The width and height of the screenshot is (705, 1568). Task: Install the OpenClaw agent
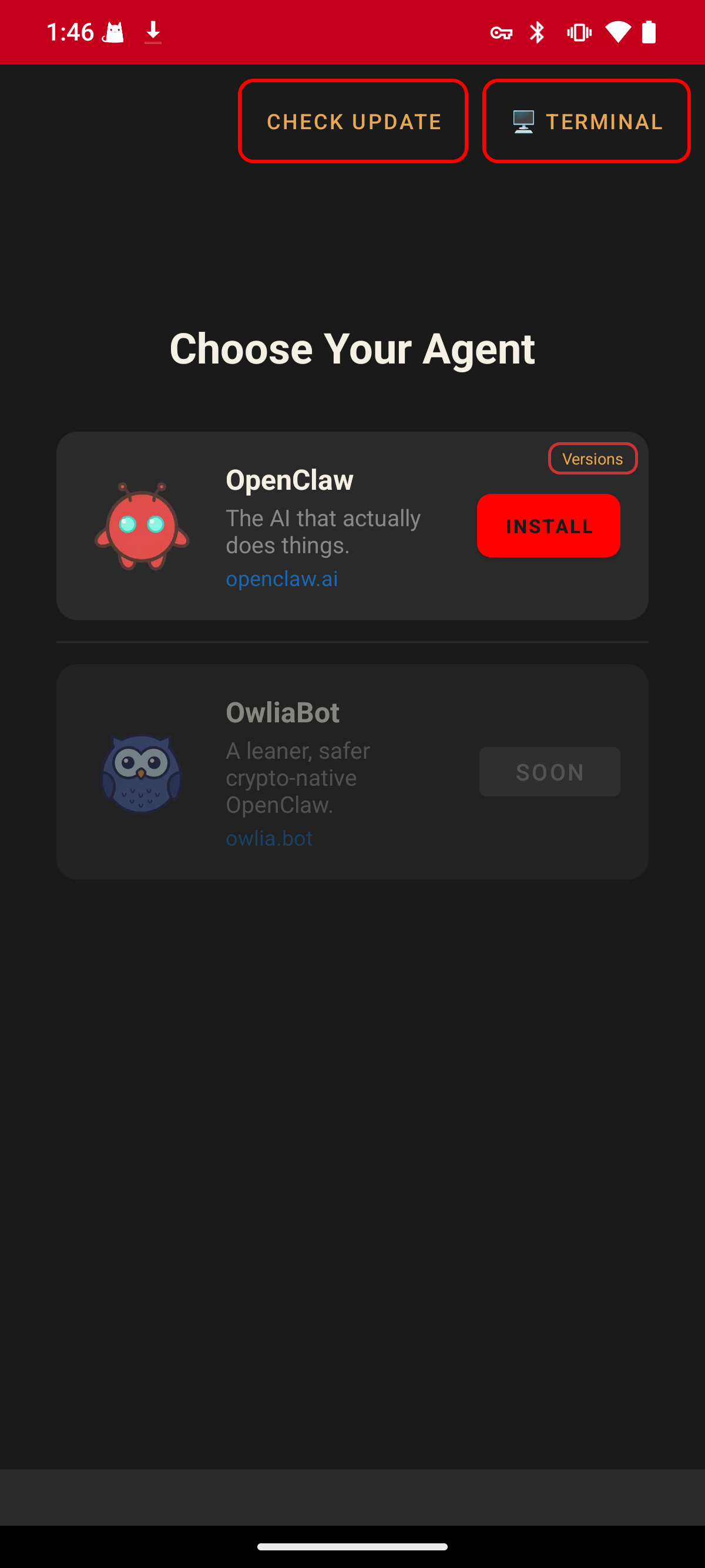coord(549,525)
